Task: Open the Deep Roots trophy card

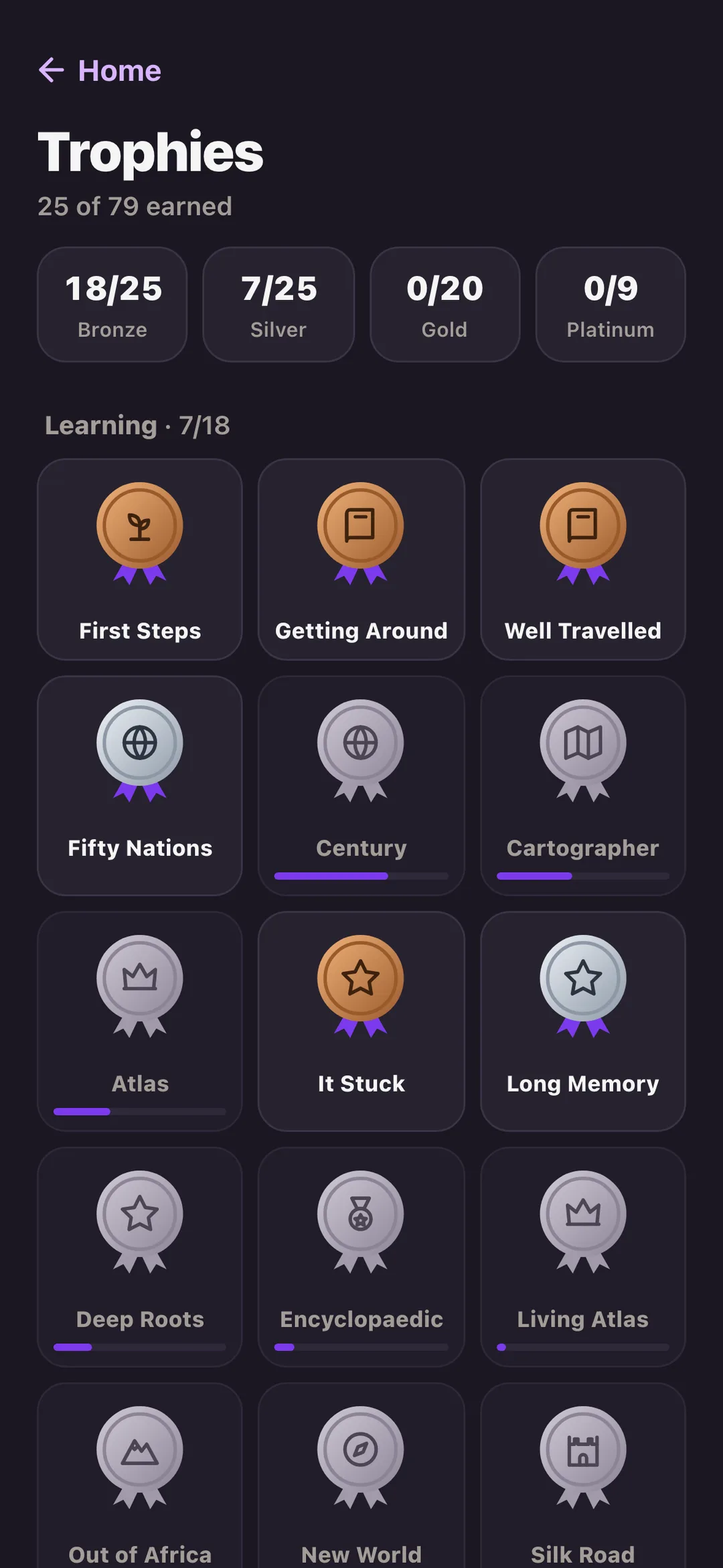Action: (x=140, y=1257)
